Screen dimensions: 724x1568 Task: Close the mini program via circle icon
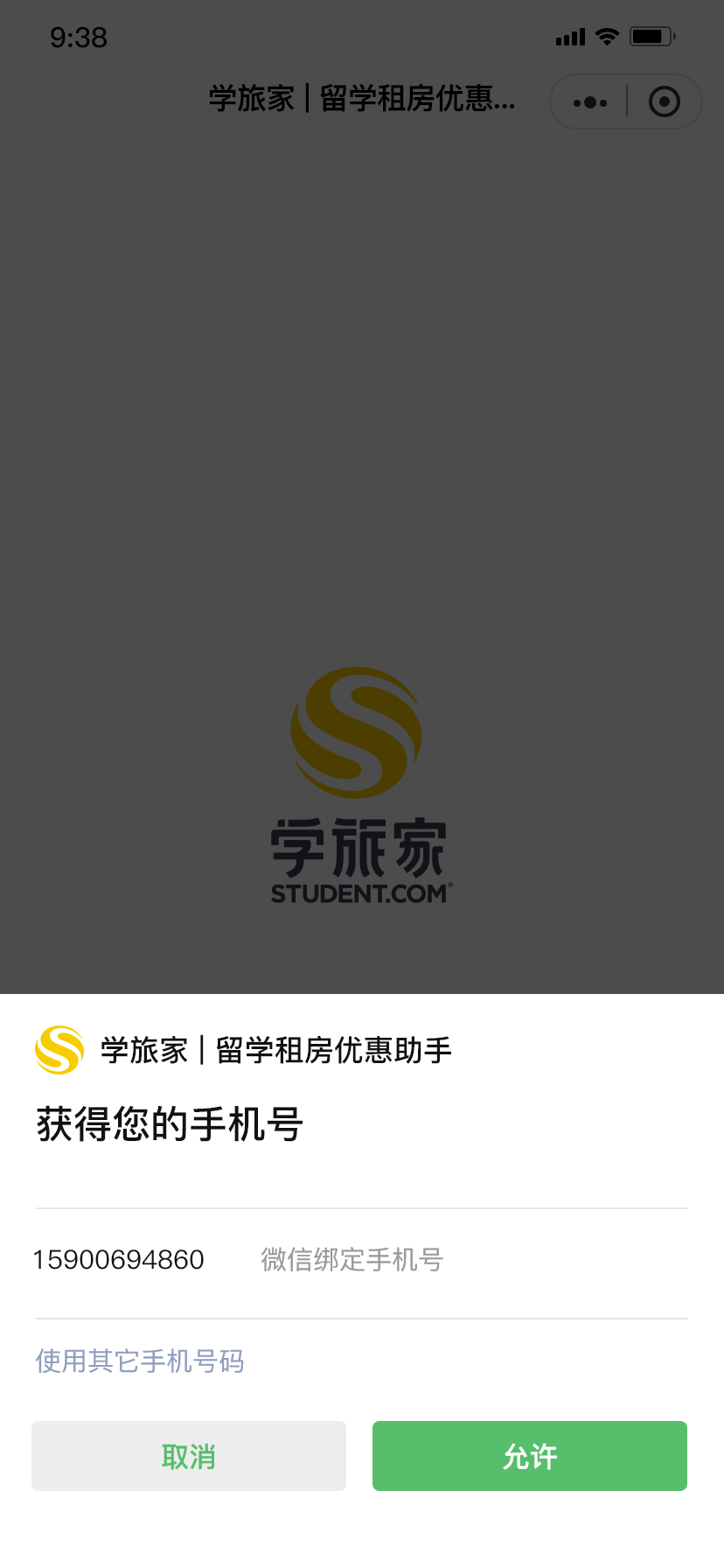pos(665,102)
